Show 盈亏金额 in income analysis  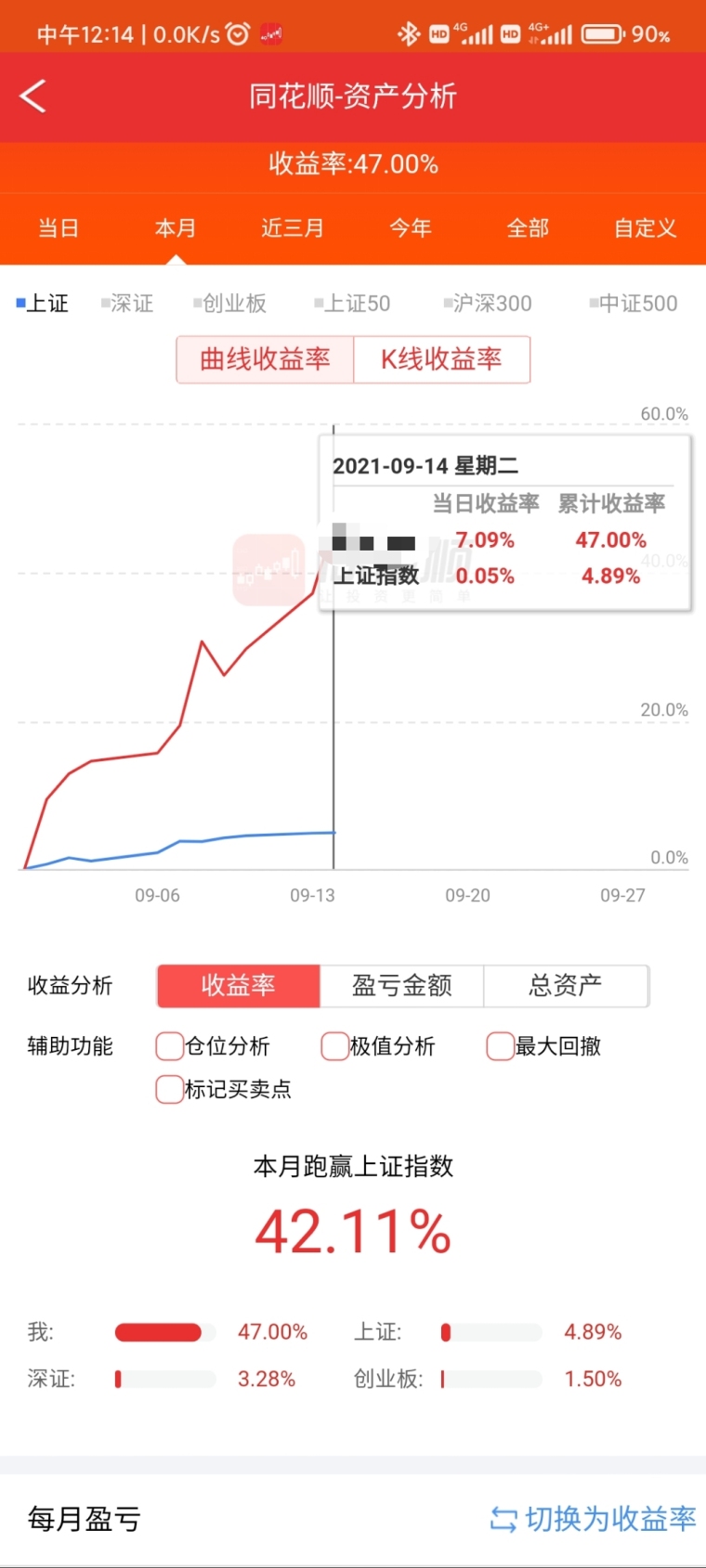(401, 985)
